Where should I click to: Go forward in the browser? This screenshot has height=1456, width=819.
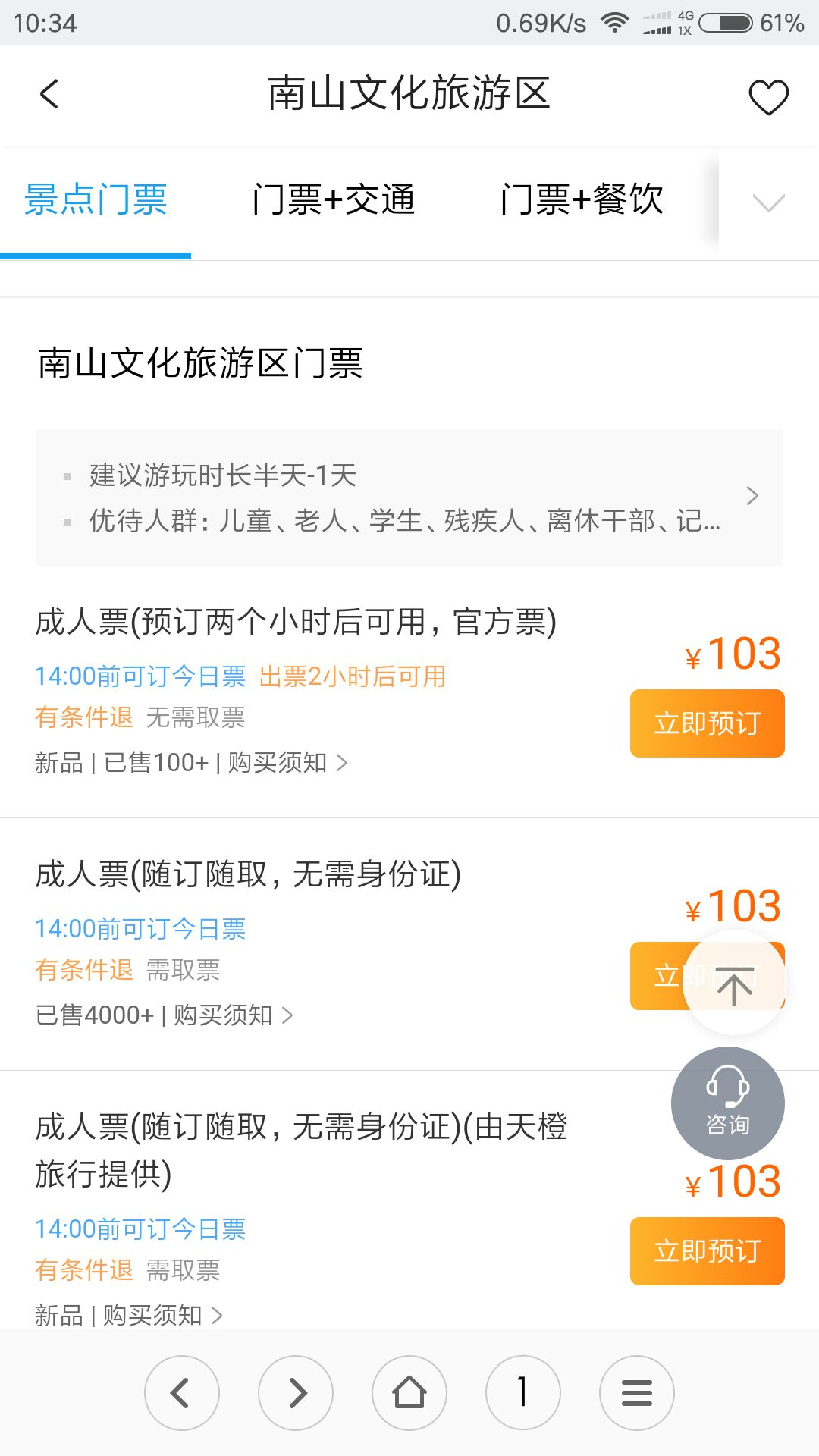296,1393
